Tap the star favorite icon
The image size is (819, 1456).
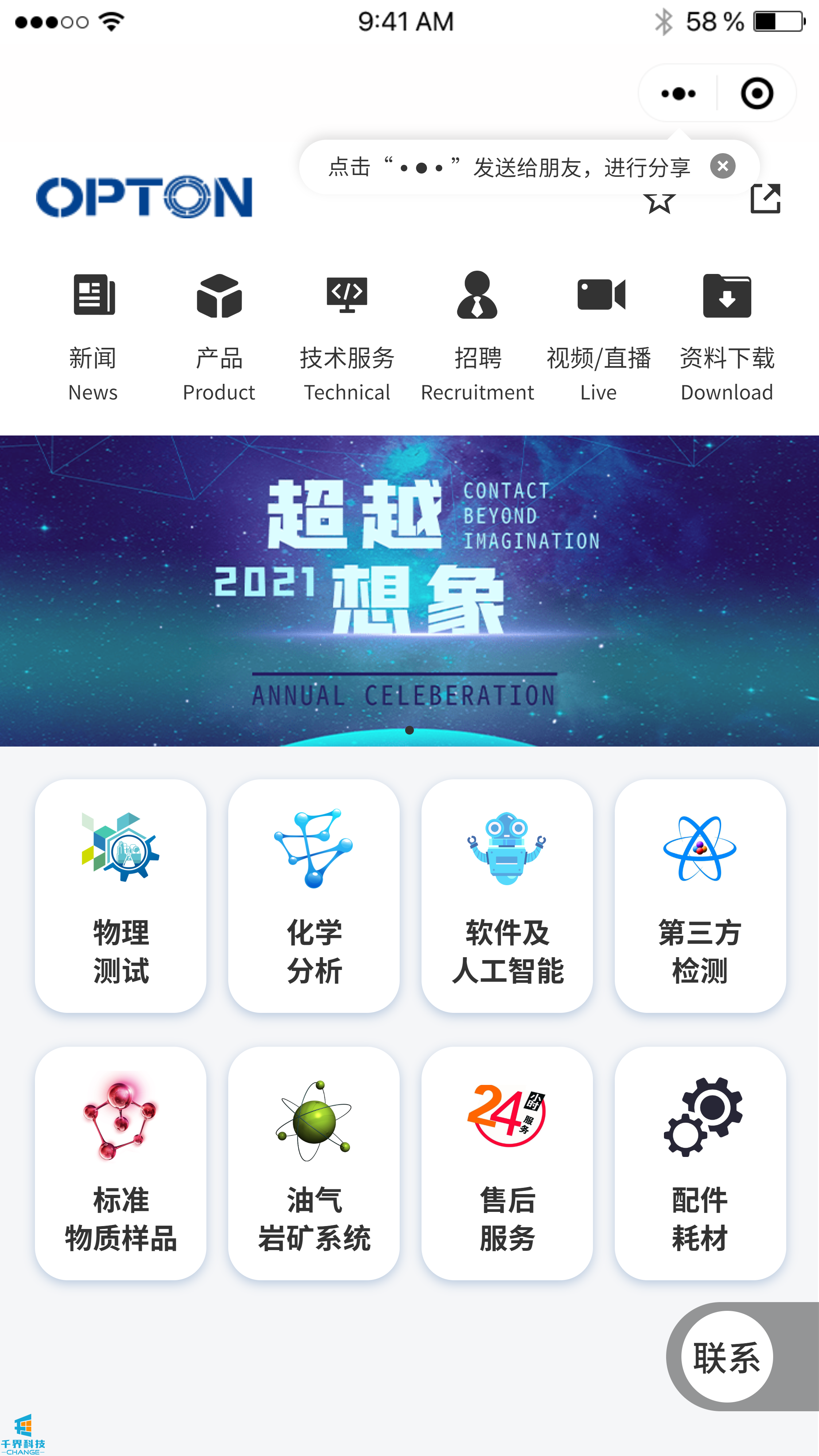click(659, 202)
